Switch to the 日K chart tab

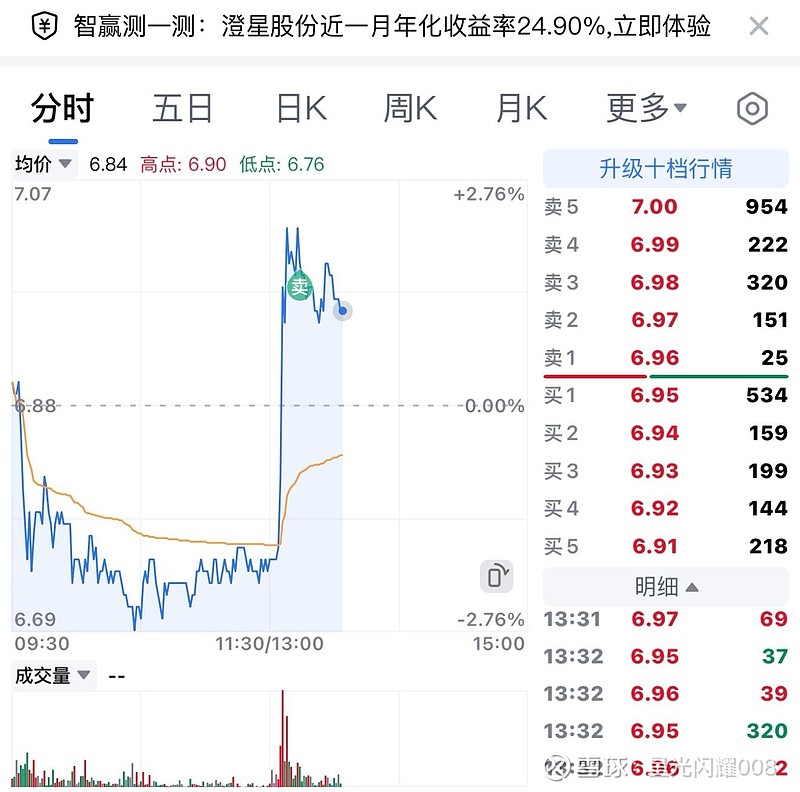coord(301,108)
